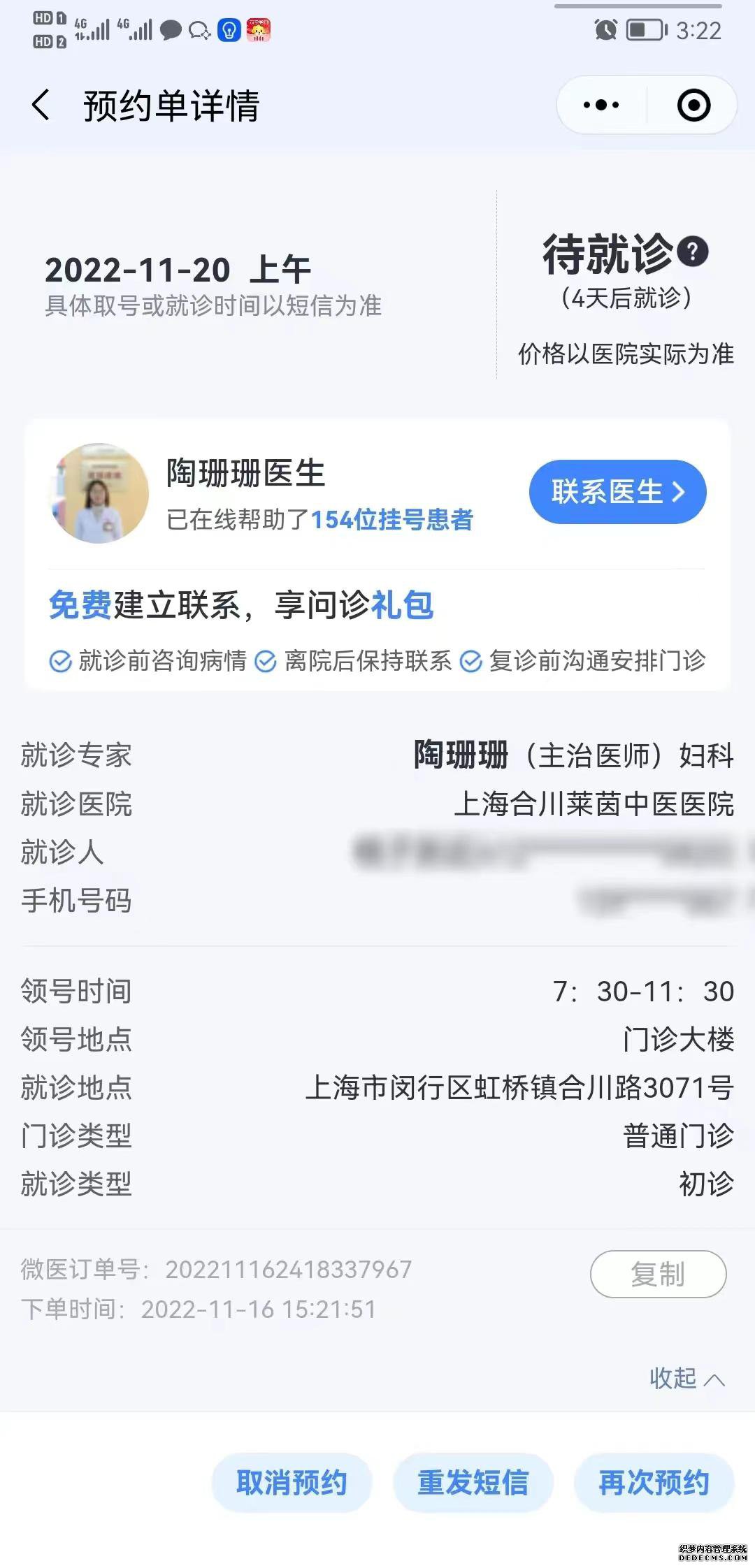This screenshot has height=1568, width=755.
Task: Collapse the details with 收起
Action: [x=686, y=1378]
